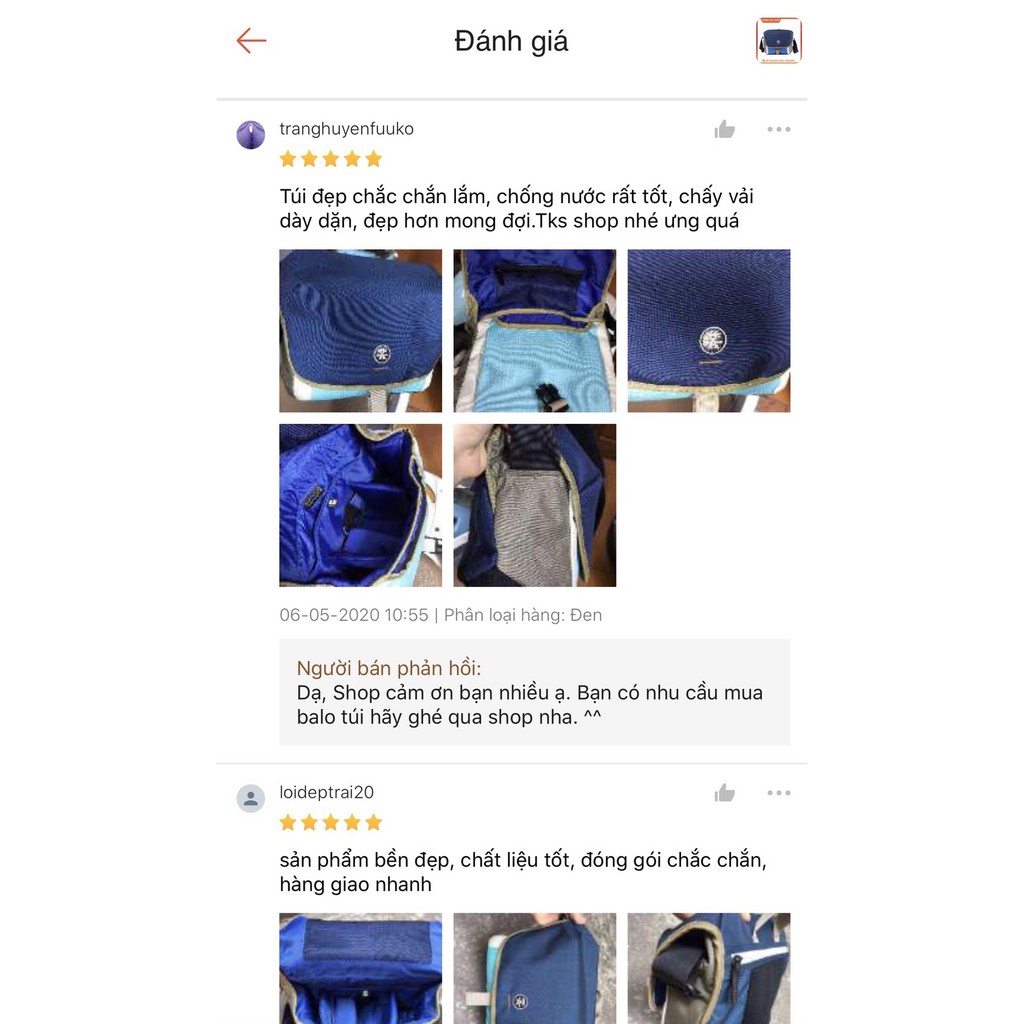This screenshot has width=1024, height=1024.
Task: Open fourth photo showing the bag interior
Action: coord(360,505)
